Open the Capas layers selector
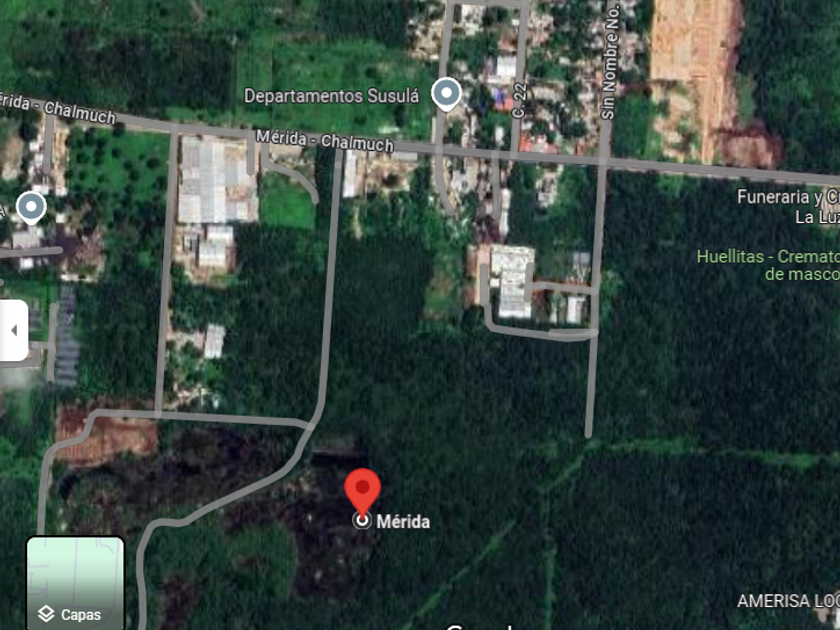Image resolution: width=840 pixels, height=630 pixels. [75, 584]
